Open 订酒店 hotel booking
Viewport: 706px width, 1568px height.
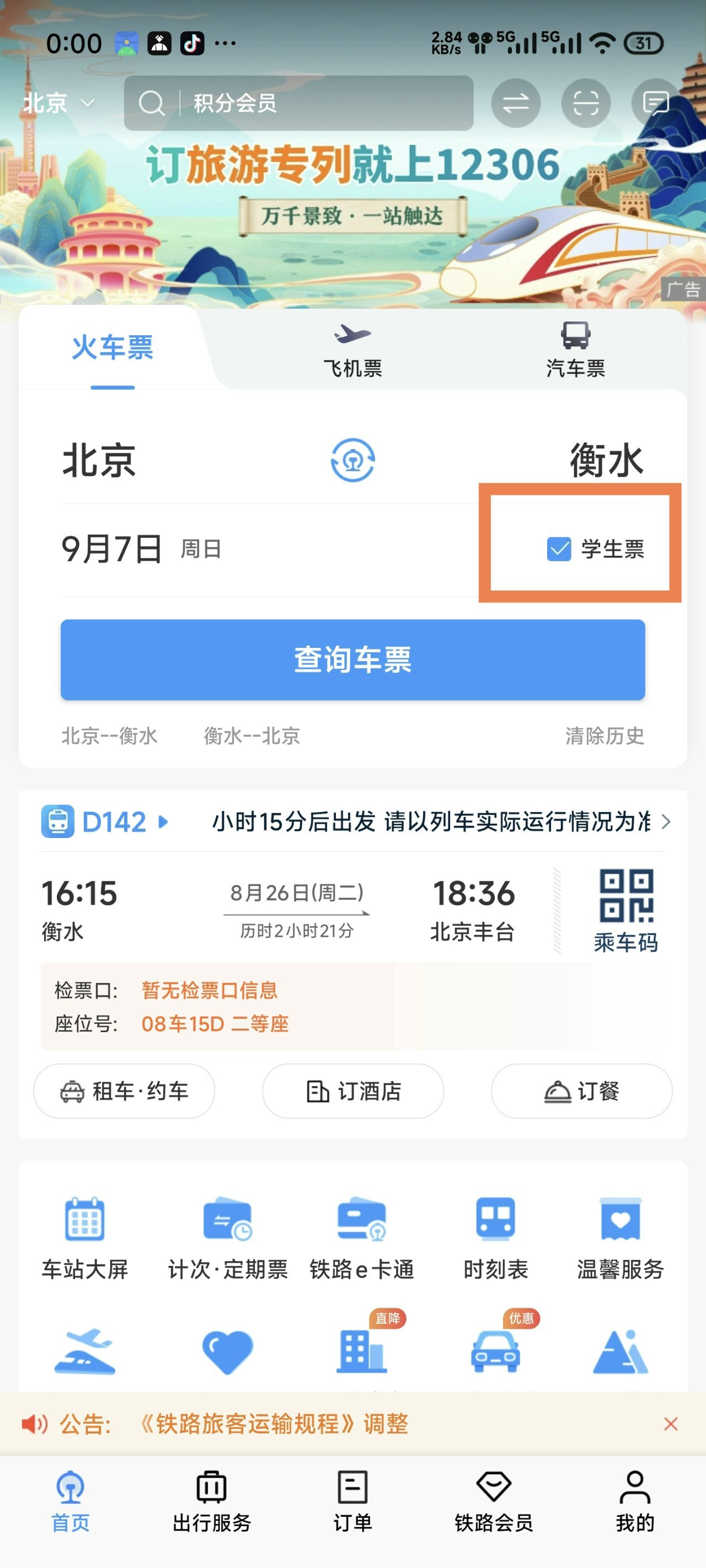(x=352, y=1091)
